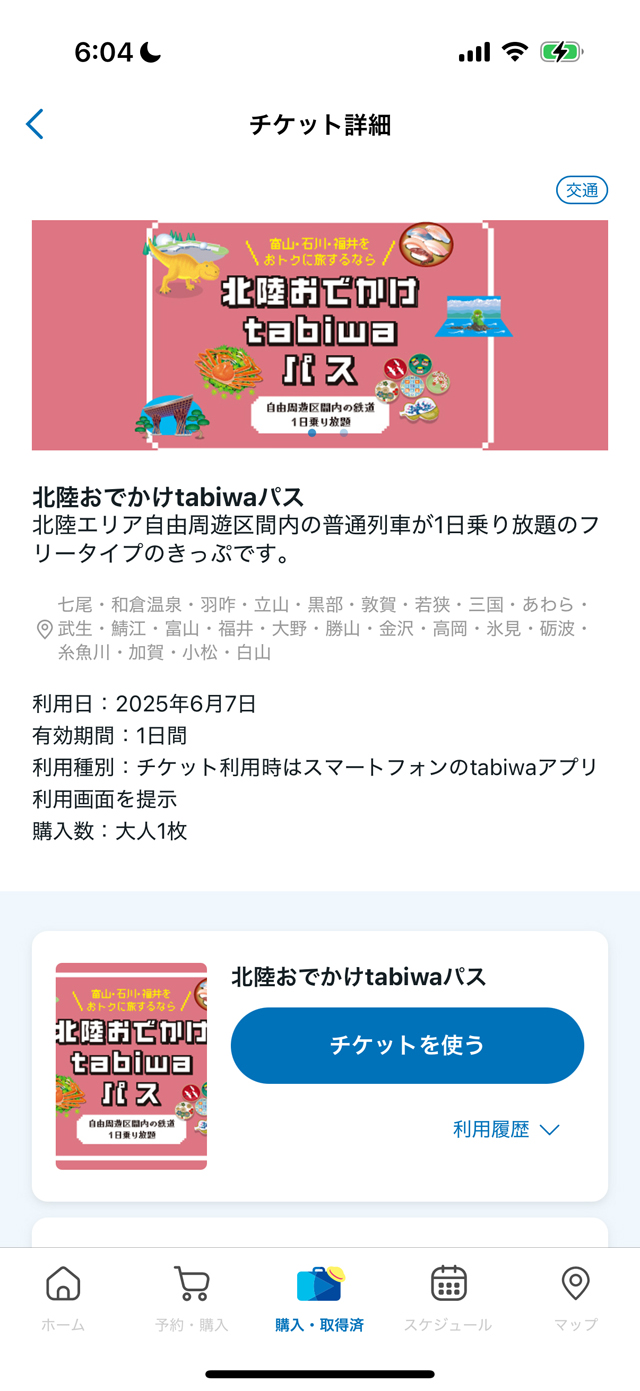
Task: Open the 予約・購入 tab
Action: click(x=191, y=1297)
